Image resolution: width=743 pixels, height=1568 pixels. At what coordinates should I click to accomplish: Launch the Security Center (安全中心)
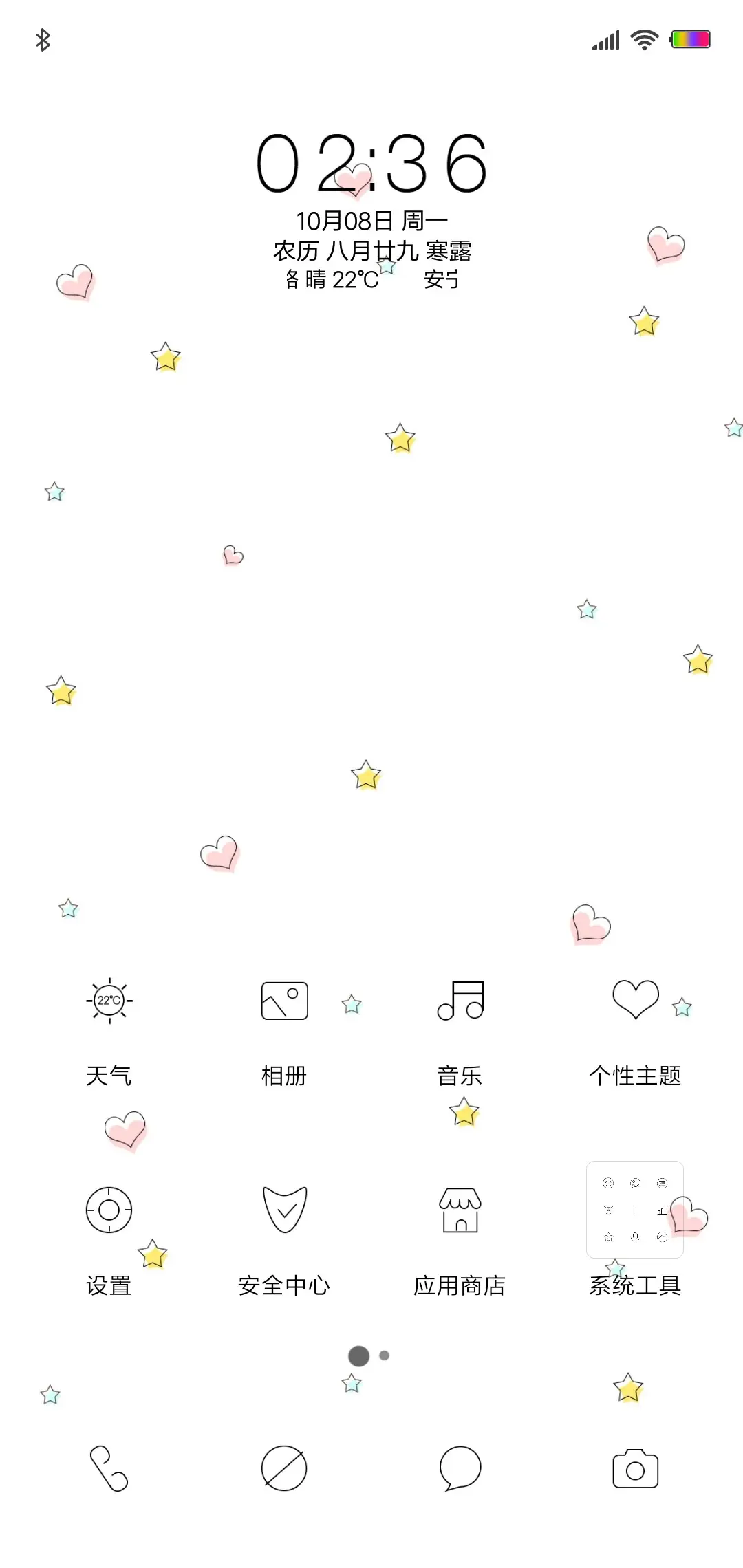[284, 1210]
